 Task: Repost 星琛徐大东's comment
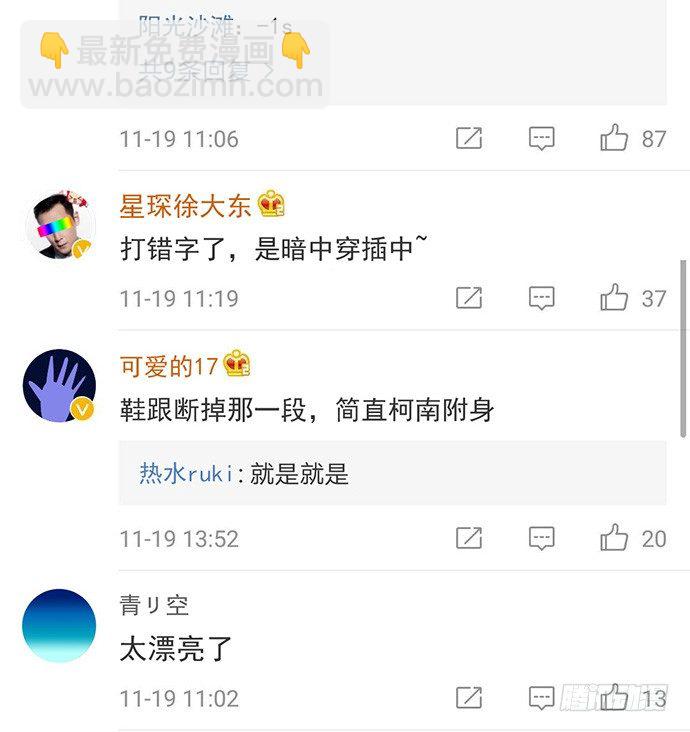tap(469, 298)
